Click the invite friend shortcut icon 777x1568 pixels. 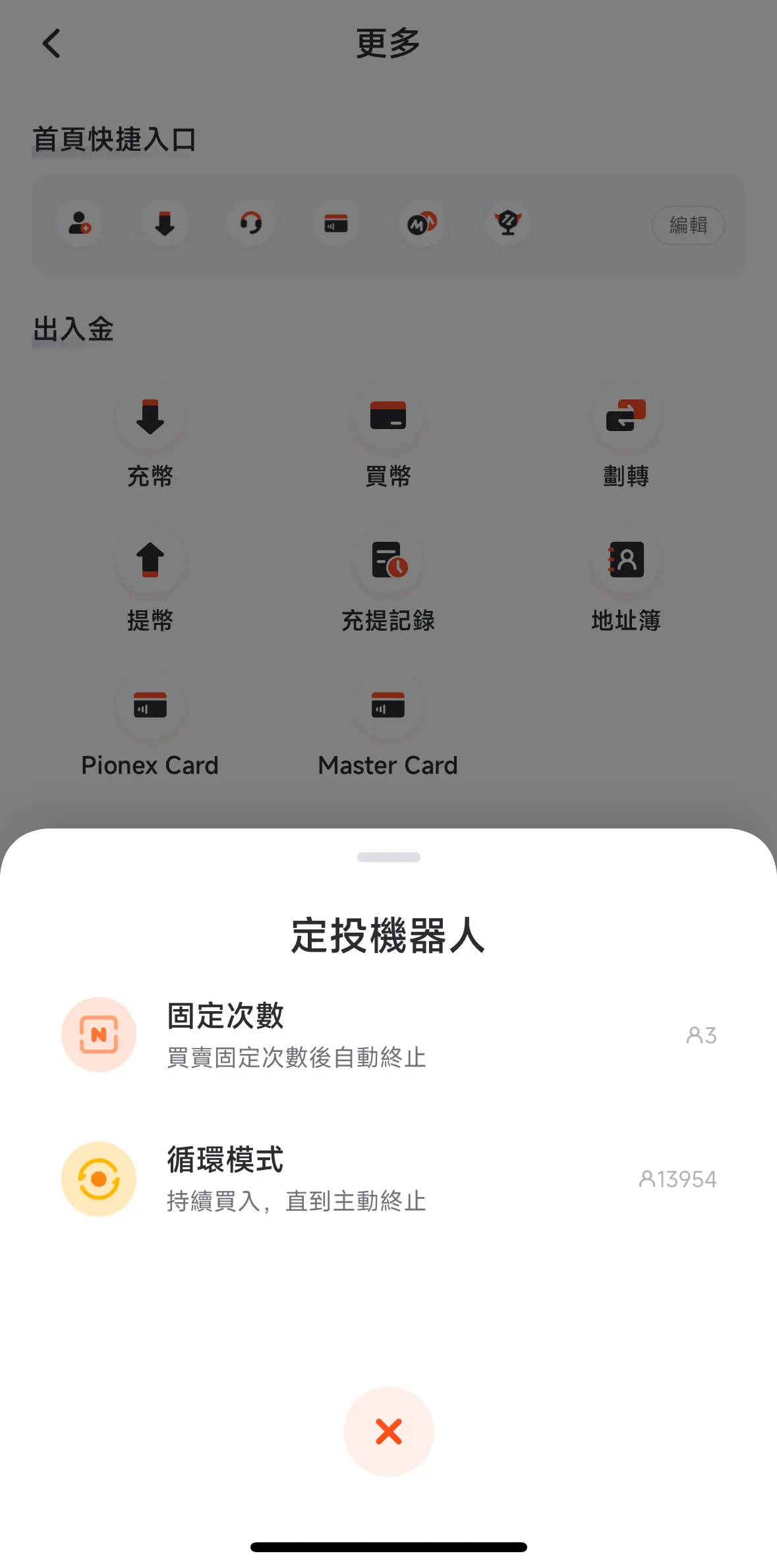point(80,225)
